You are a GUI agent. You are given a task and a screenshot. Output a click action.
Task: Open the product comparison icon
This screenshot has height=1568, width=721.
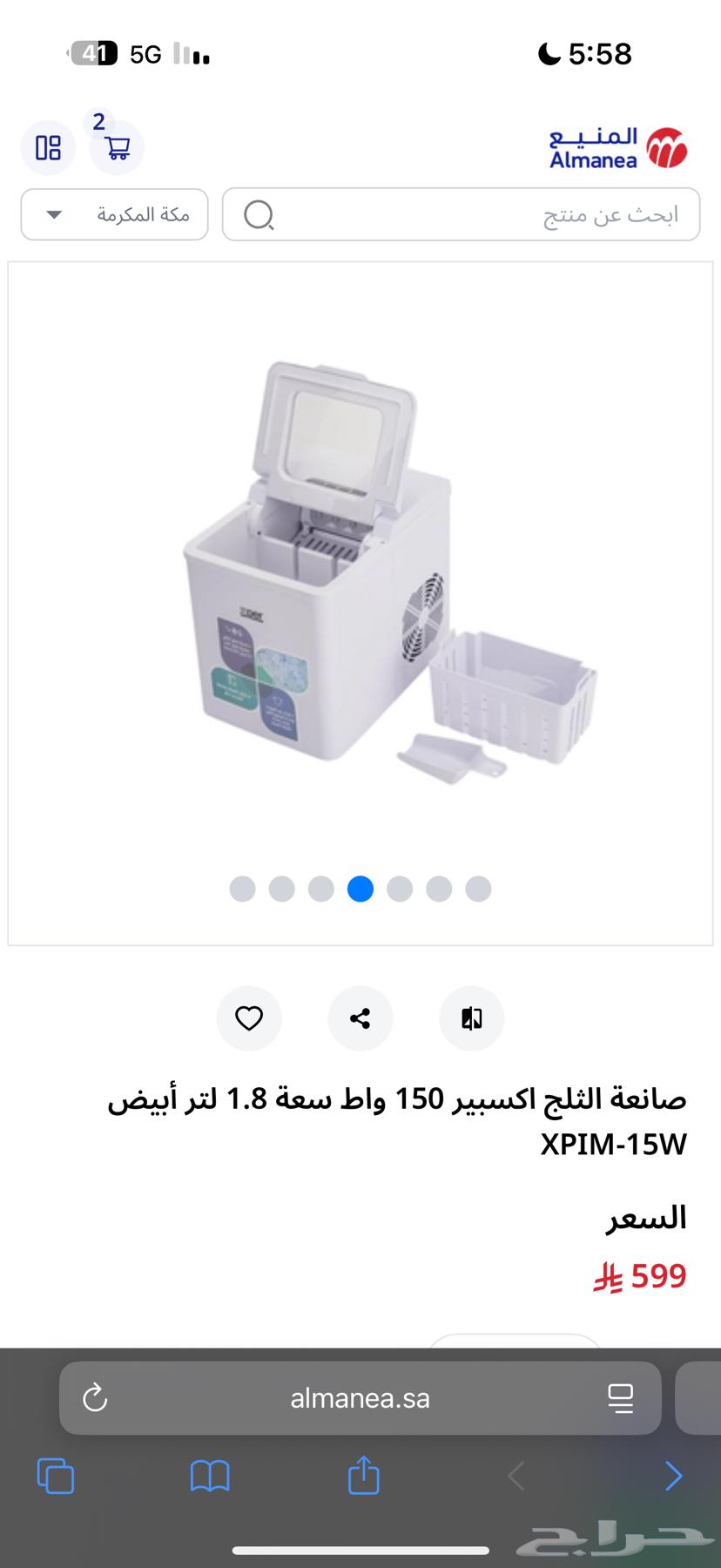point(471,1018)
